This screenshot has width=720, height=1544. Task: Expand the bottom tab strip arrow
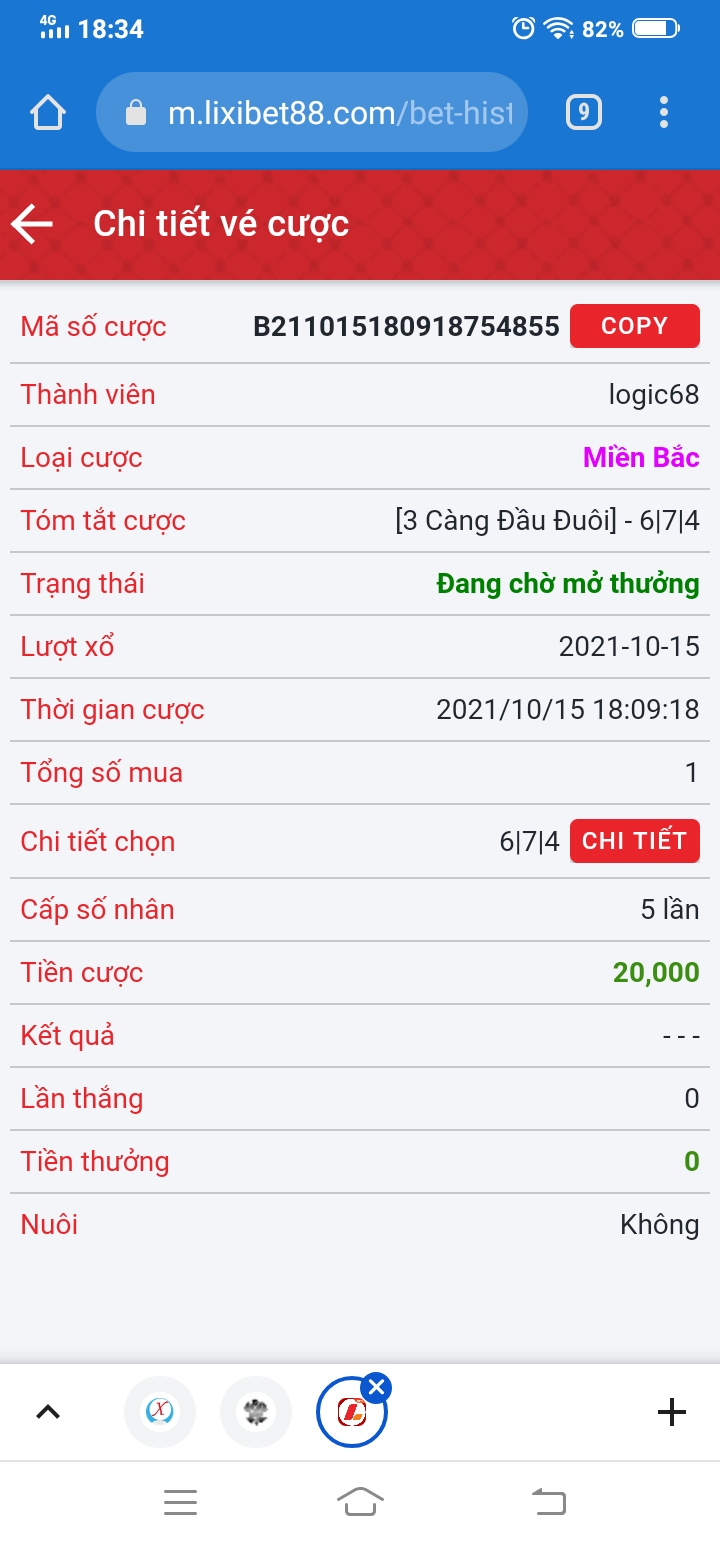tap(48, 1412)
